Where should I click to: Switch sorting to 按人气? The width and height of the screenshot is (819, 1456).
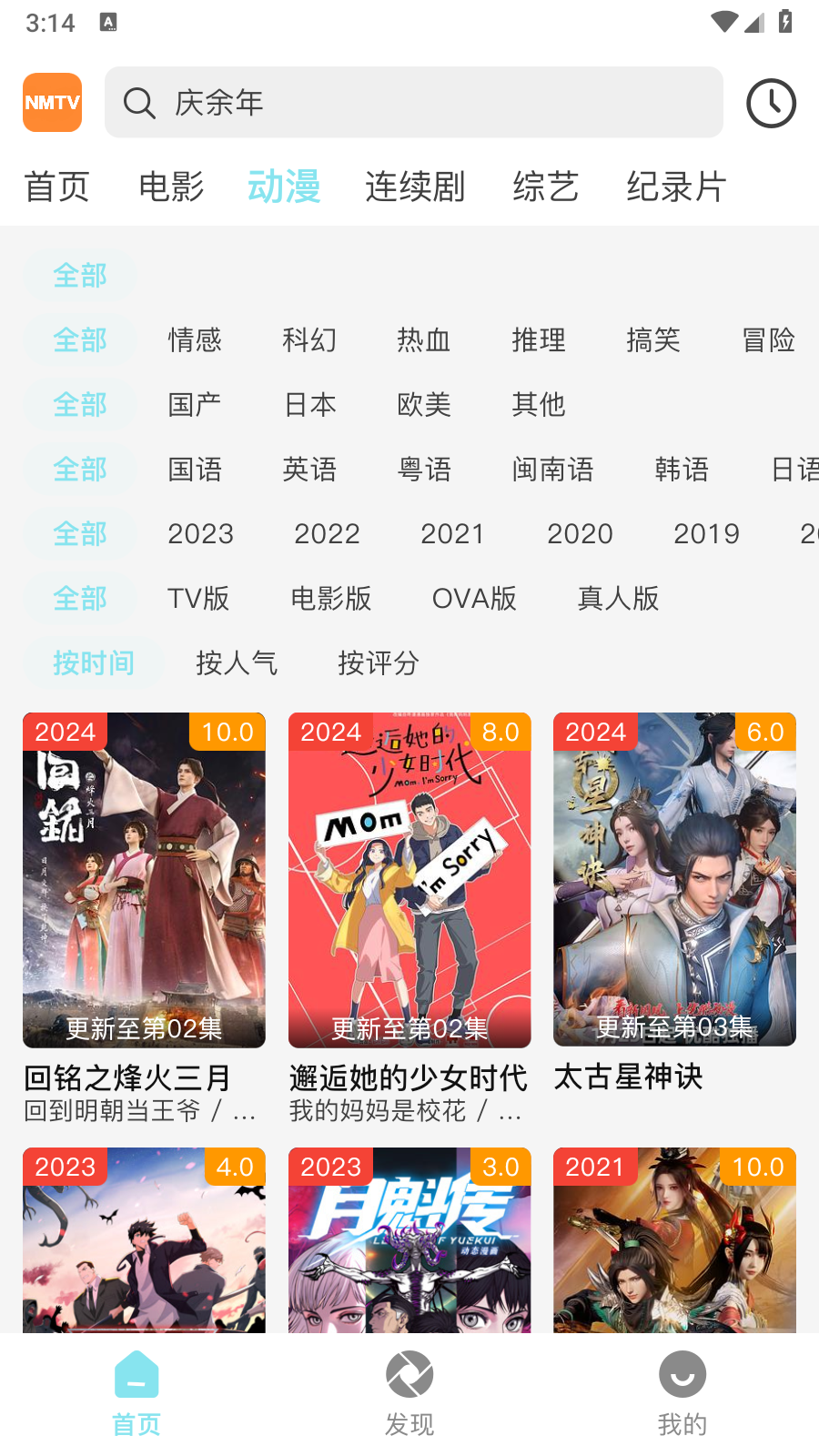coord(237,663)
